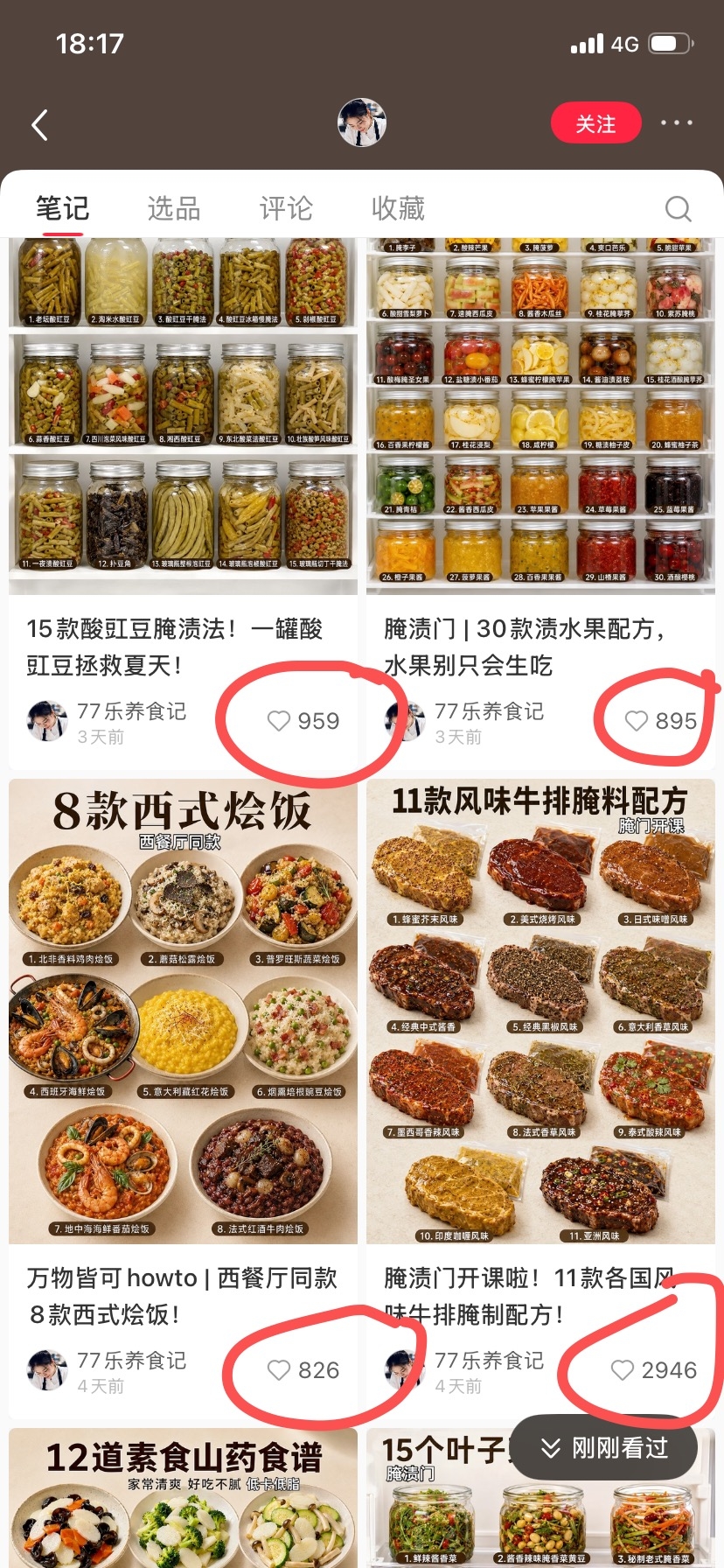The width and height of the screenshot is (724, 1568).
Task: Tap the 关注 follow button
Action: click(x=595, y=123)
